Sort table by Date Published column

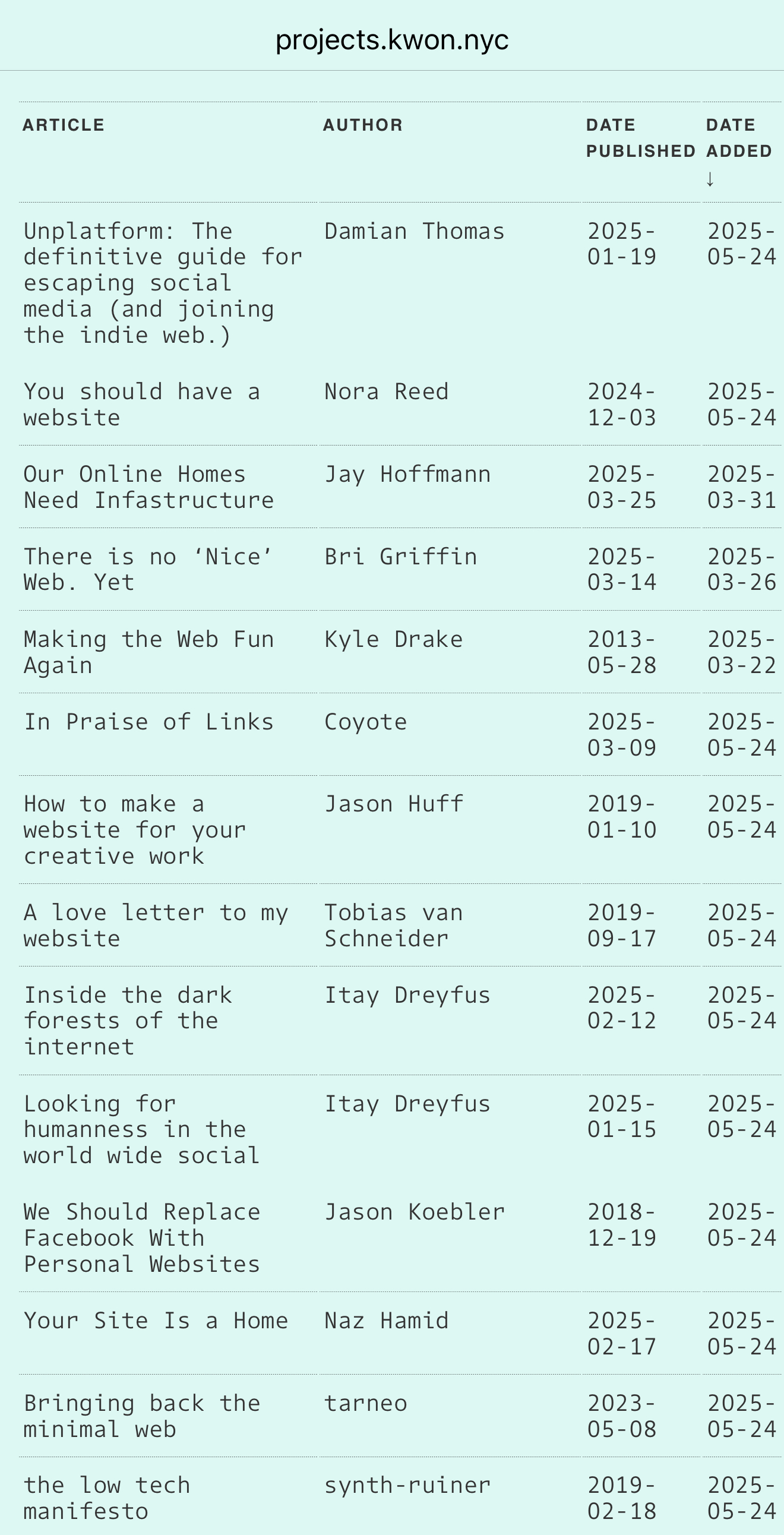pos(640,138)
